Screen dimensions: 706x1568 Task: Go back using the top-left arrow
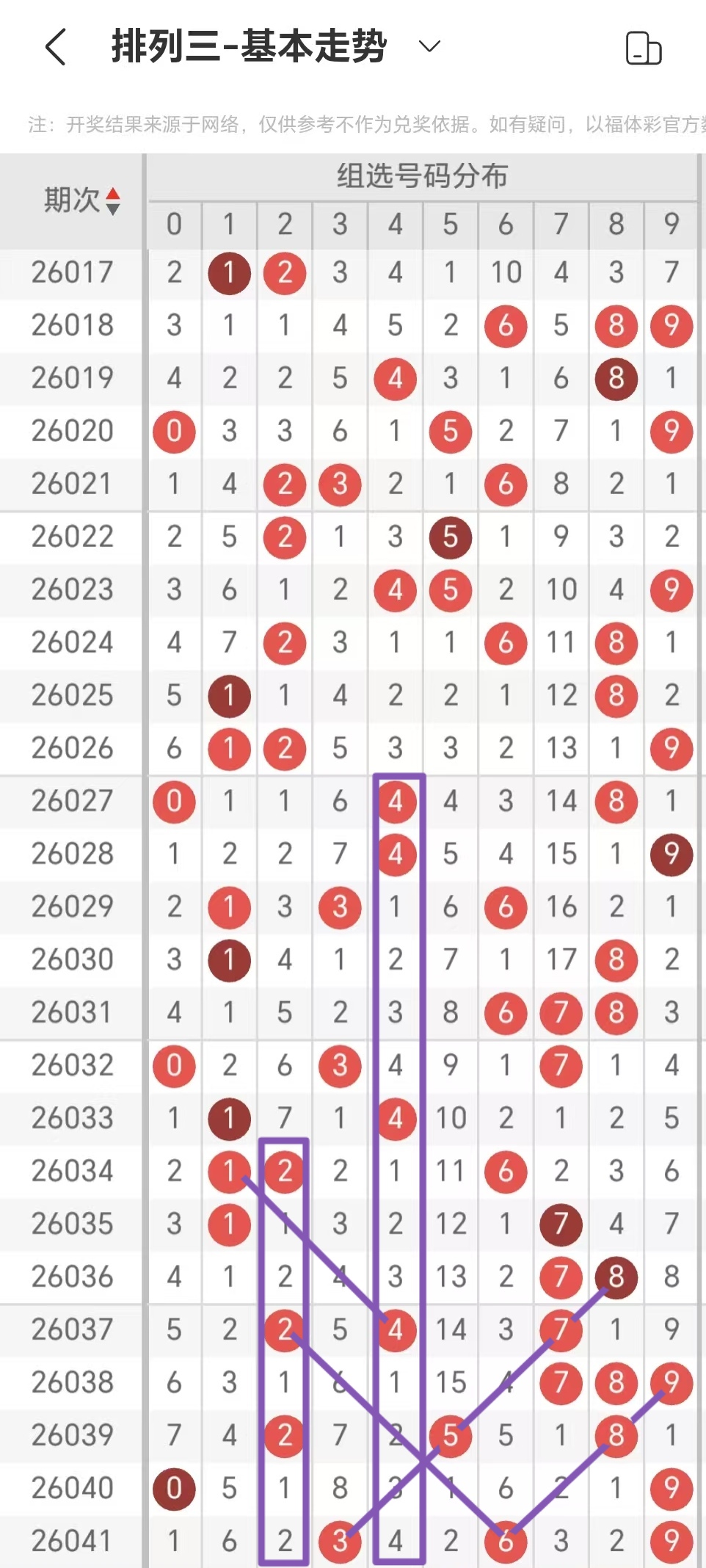[x=56, y=47]
